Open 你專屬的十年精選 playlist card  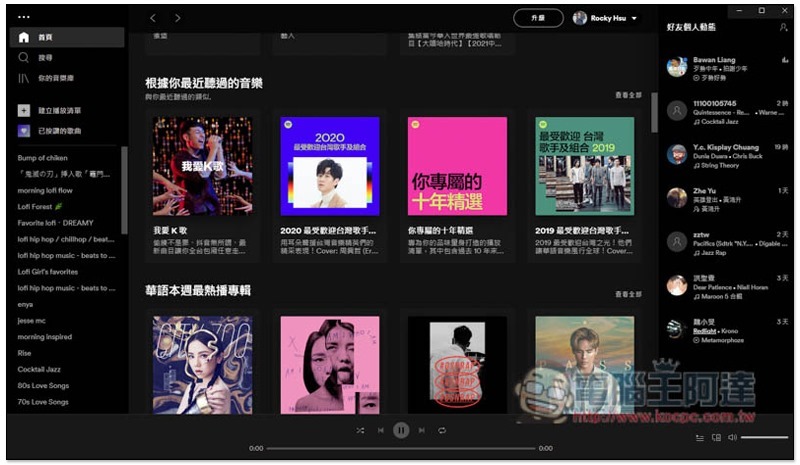[457, 166]
